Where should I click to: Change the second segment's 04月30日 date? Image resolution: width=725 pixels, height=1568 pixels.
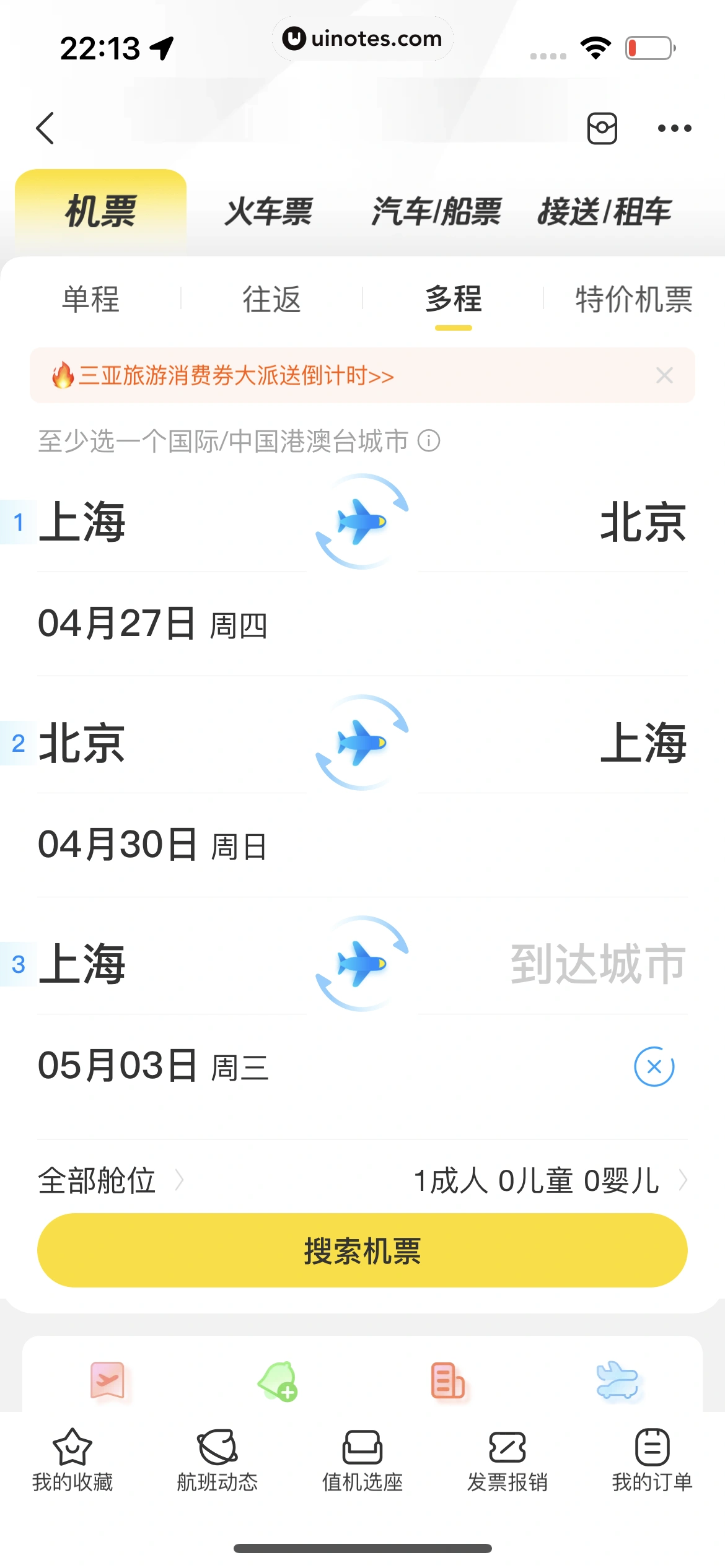pos(152,845)
